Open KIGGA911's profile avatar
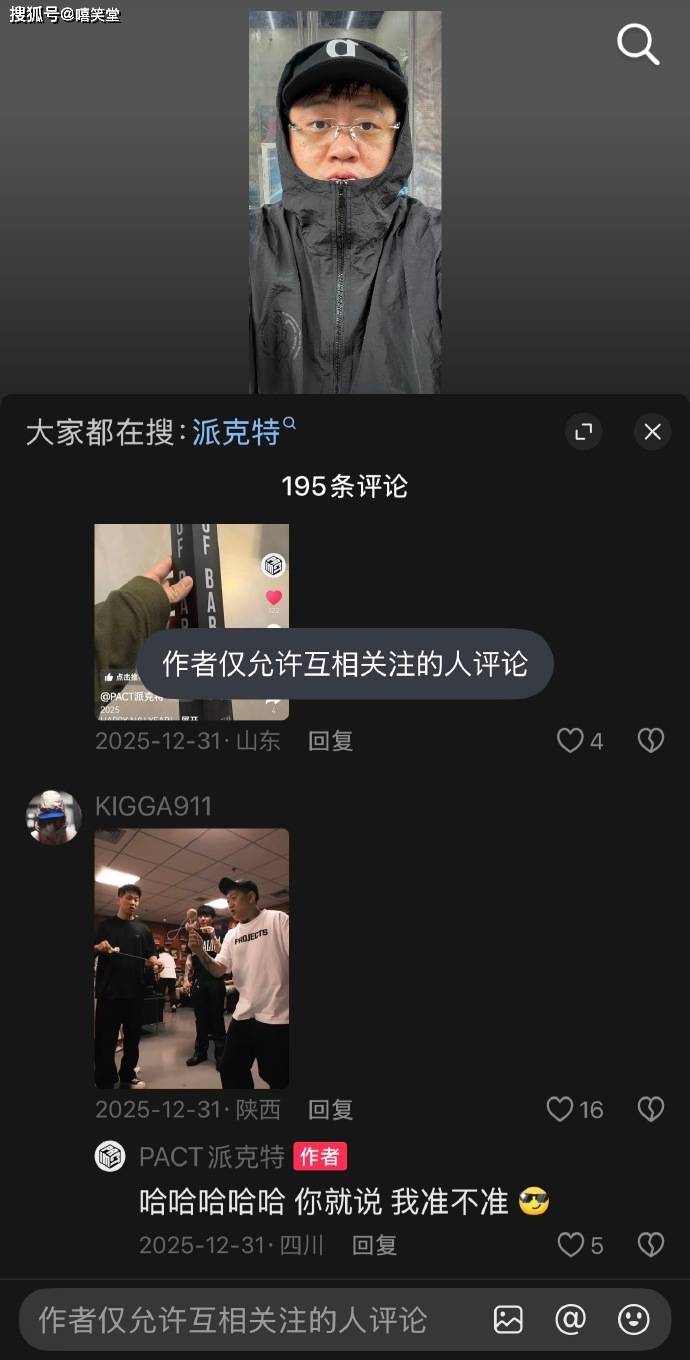Image resolution: width=690 pixels, height=1360 pixels. pyautogui.click(x=53, y=817)
